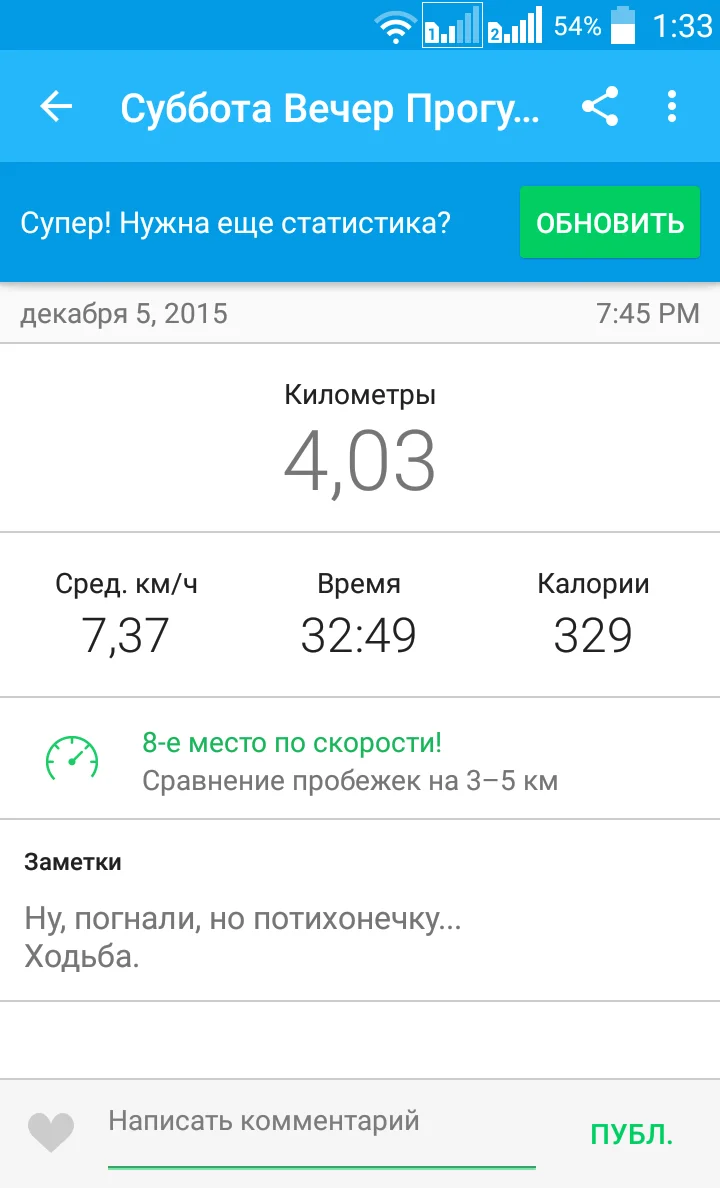Like this activity with the heart icon
720x1188 pixels.
[x=51, y=1132]
